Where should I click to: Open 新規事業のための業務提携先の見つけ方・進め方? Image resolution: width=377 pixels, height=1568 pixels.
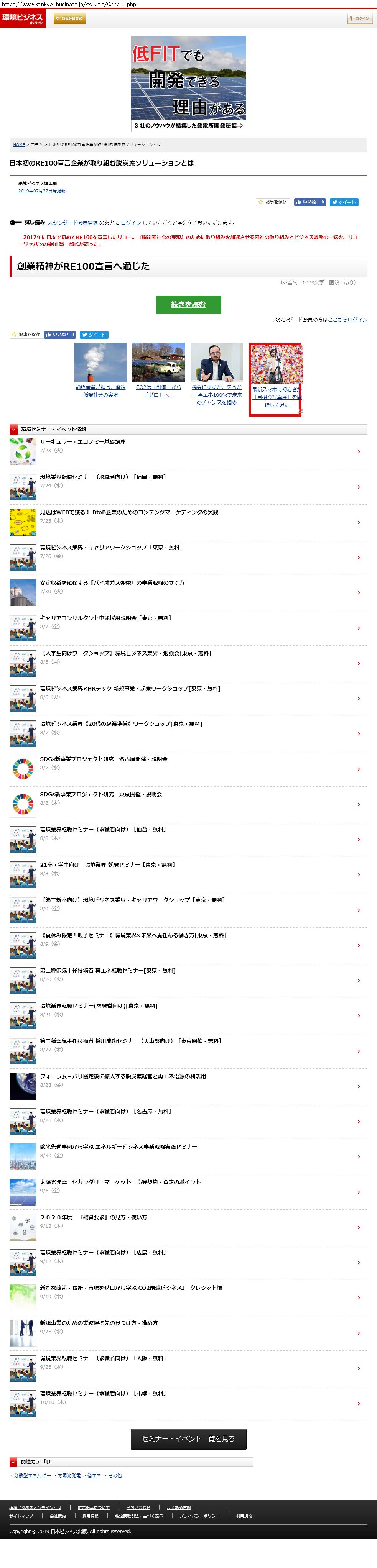(x=99, y=1323)
